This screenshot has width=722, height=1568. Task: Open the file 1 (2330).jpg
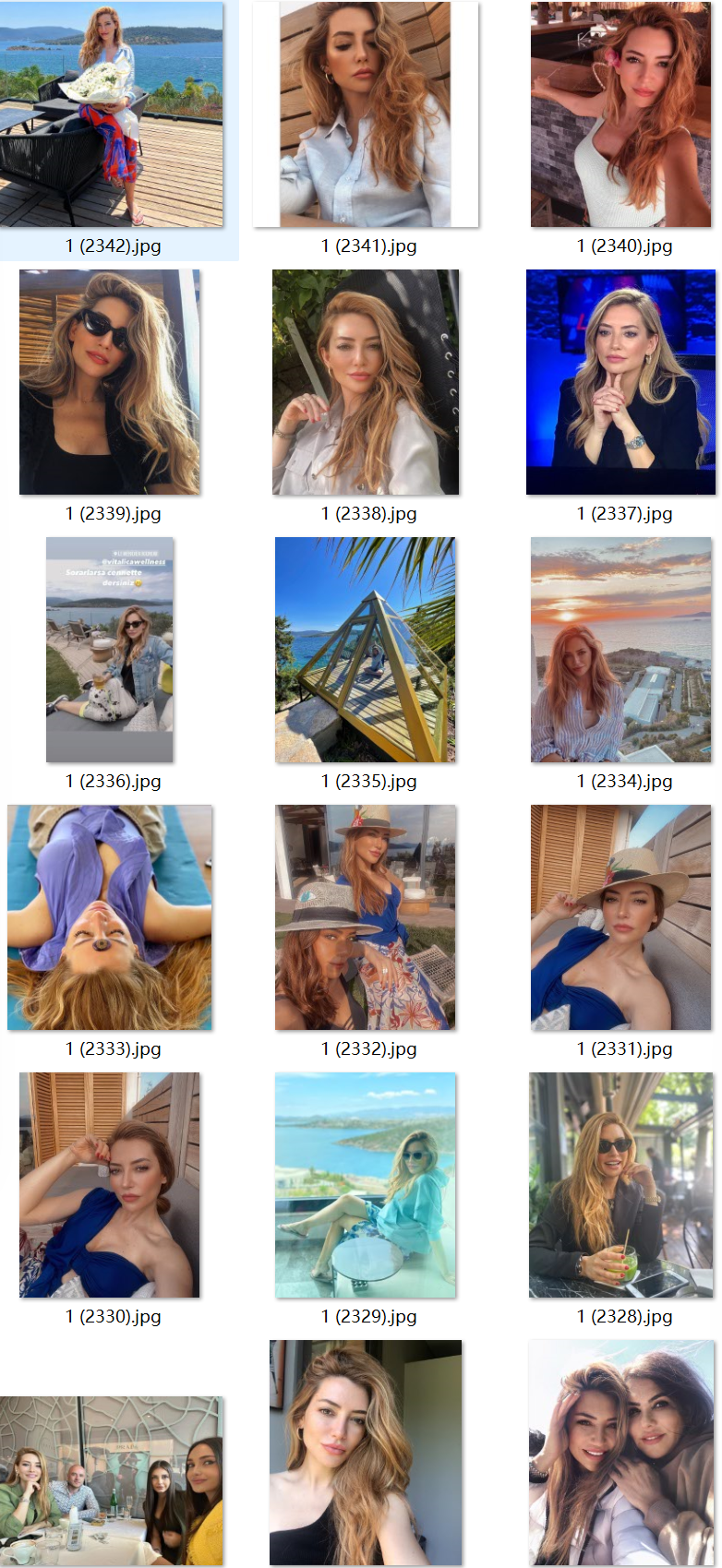click(110, 1185)
